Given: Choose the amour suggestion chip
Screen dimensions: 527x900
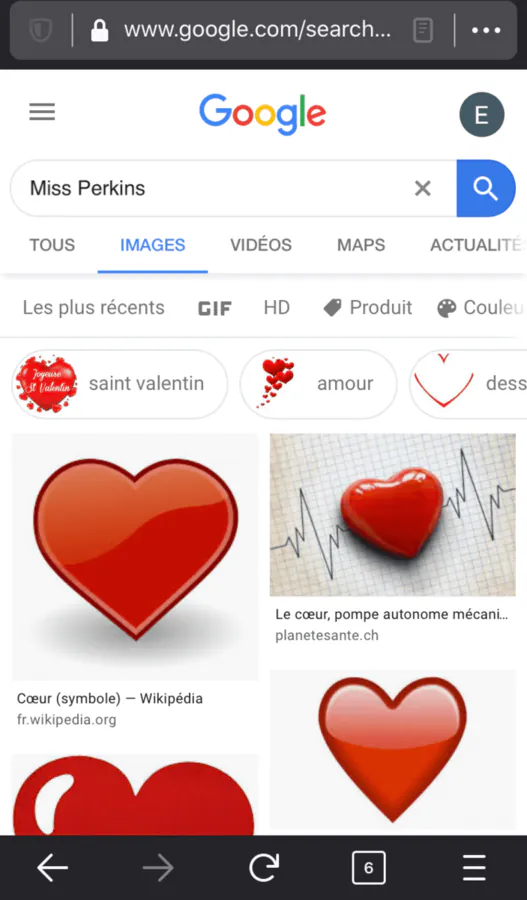Looking at the screenshot, I should (x=318, y=383).
